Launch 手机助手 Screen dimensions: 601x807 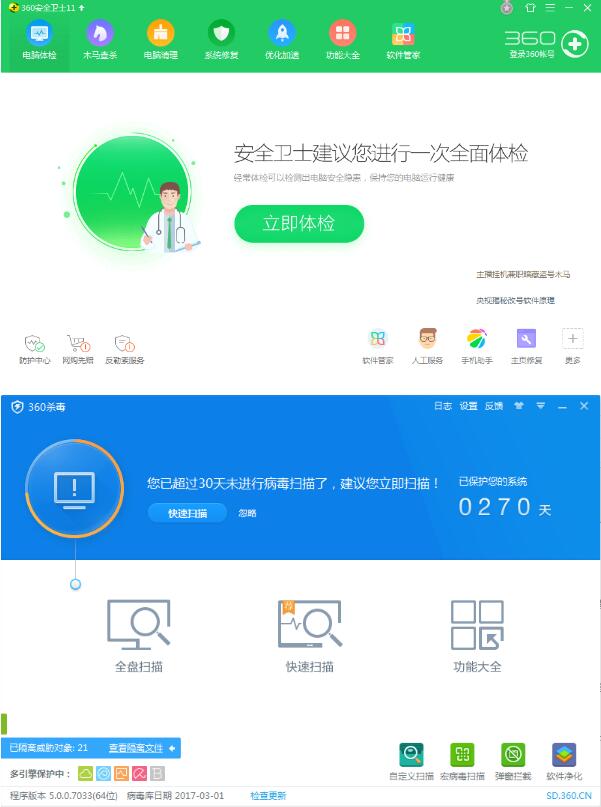(x=477, y=346)
